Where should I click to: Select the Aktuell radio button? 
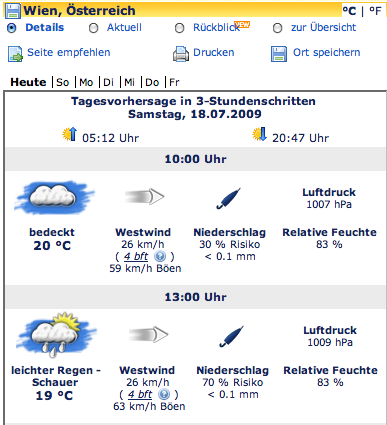(94, 28)
